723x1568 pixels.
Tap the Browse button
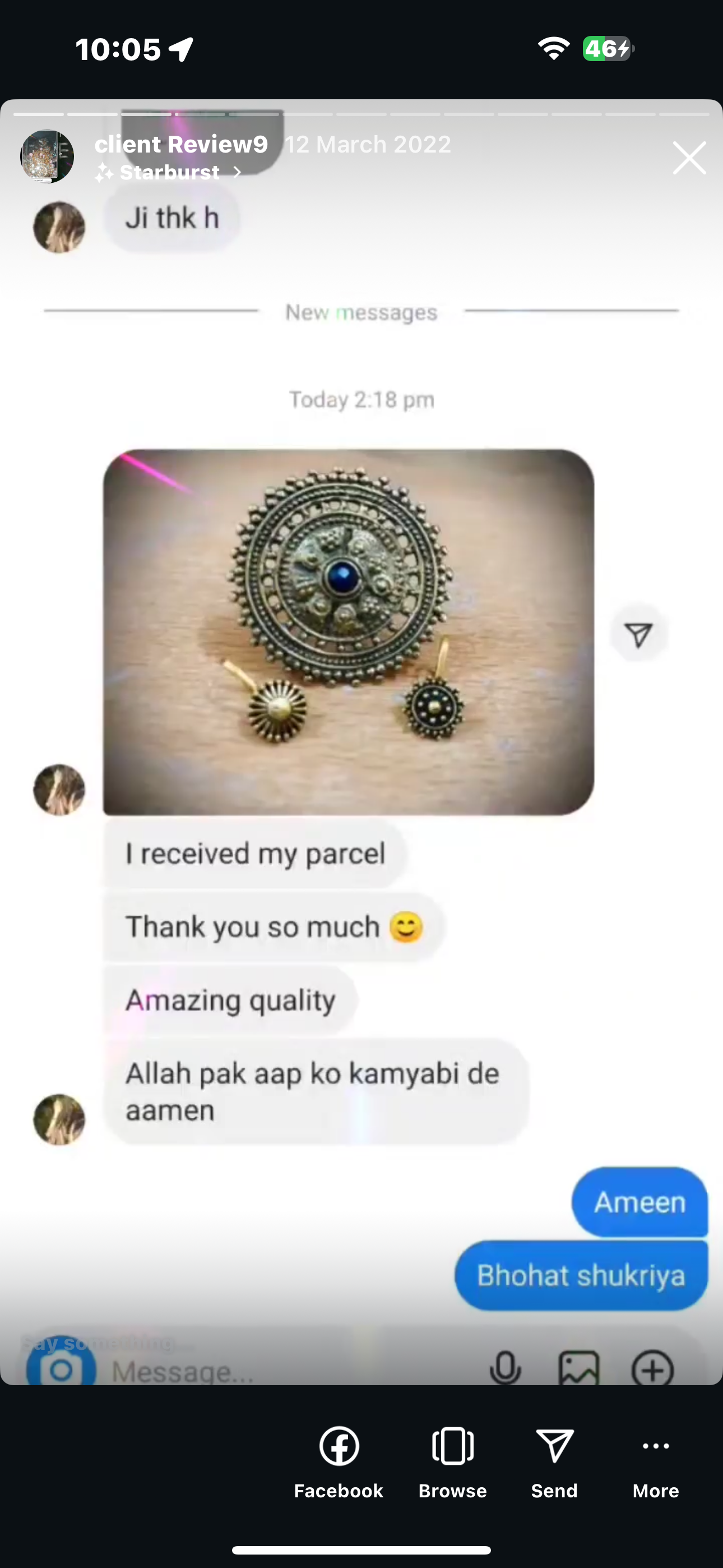coord(452,1461)
